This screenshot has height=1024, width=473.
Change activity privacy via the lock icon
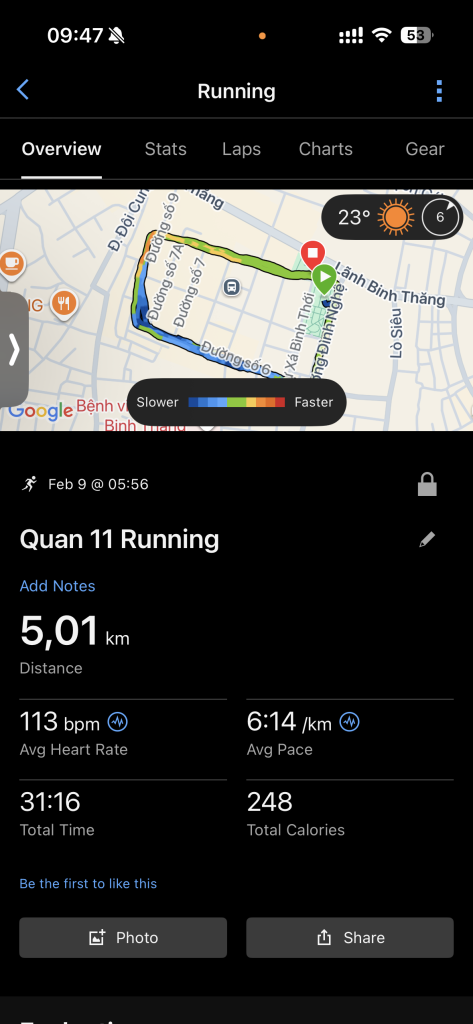tap(427, 485)
